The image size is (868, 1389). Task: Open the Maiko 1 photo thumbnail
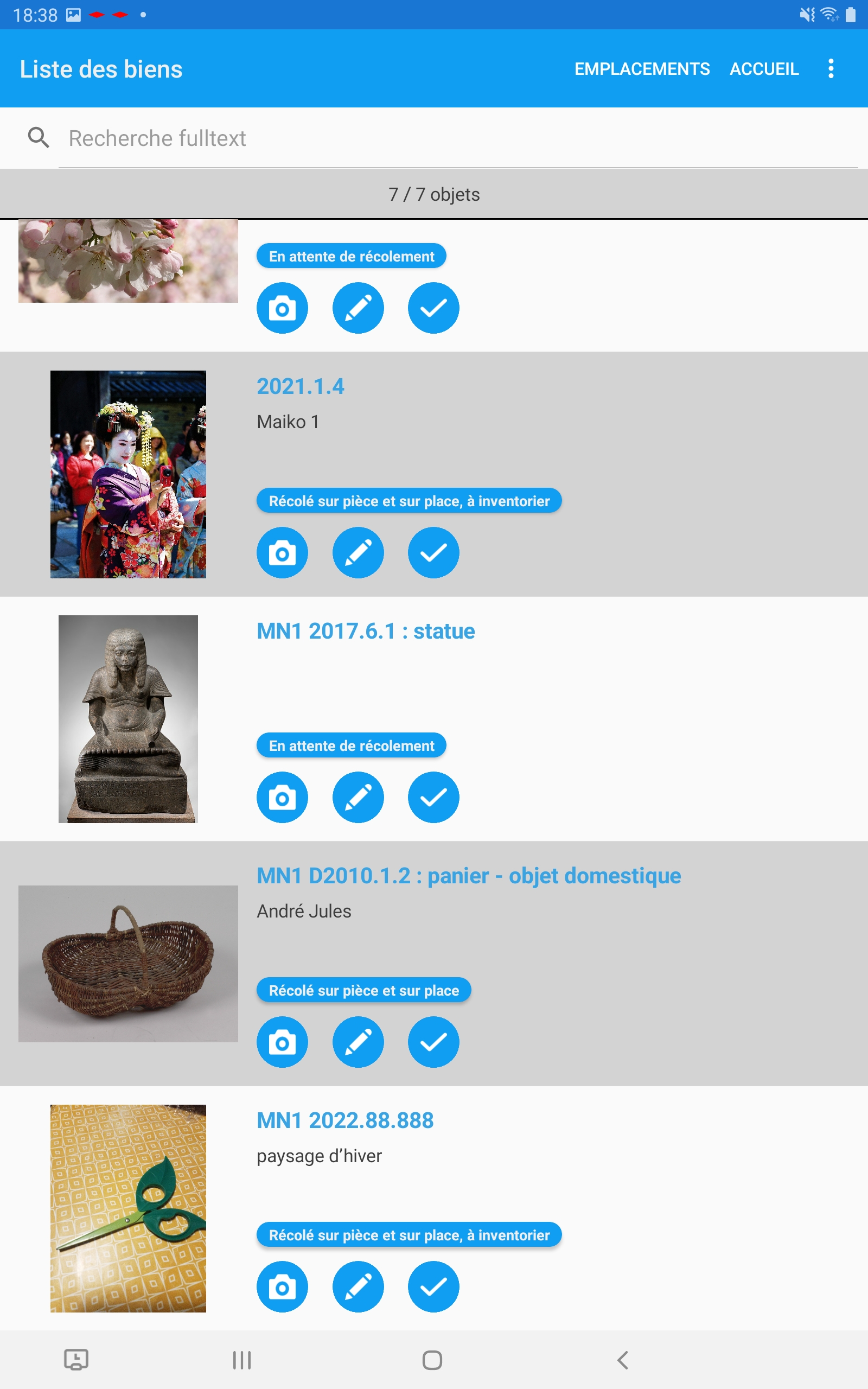click(x=128, y=474)
